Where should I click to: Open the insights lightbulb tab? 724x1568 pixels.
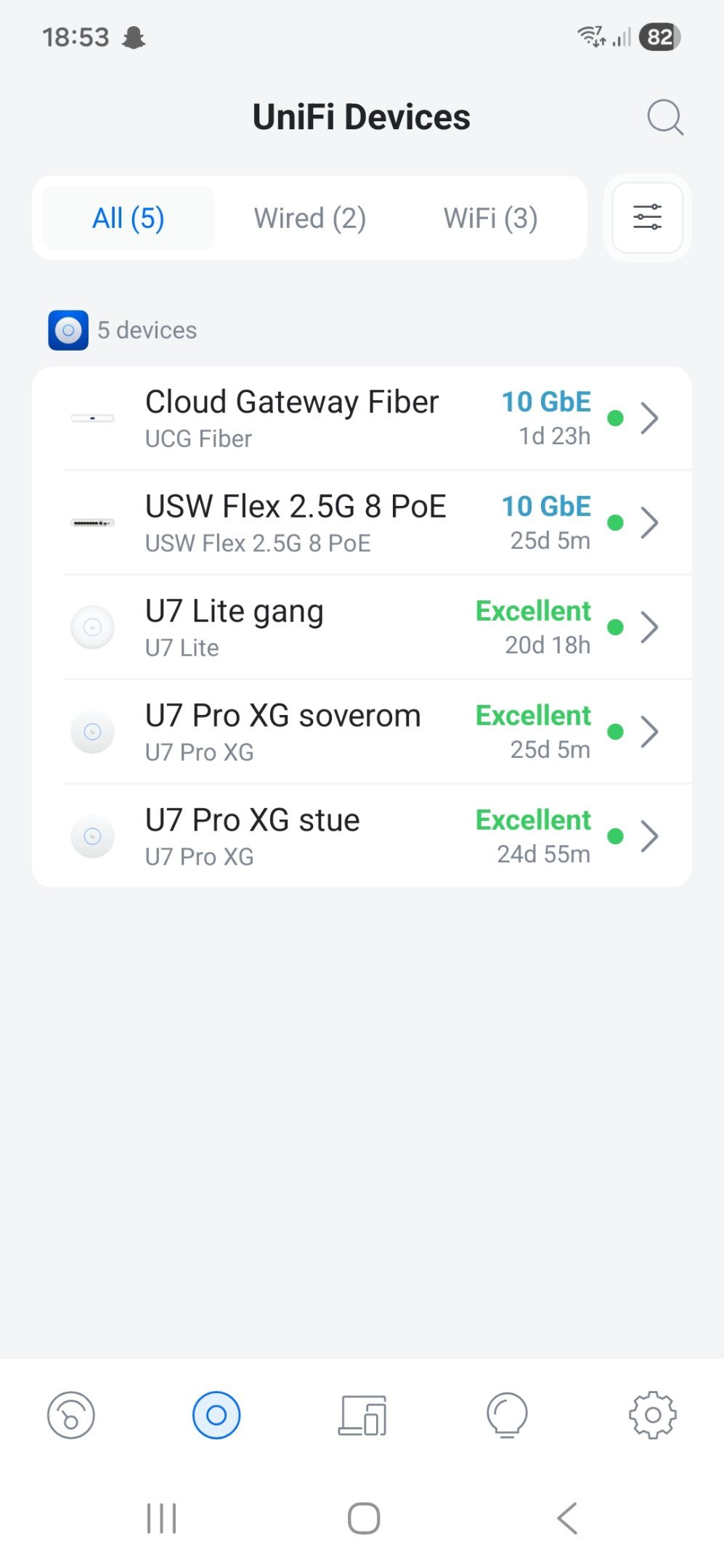(x=507, y=1415)
